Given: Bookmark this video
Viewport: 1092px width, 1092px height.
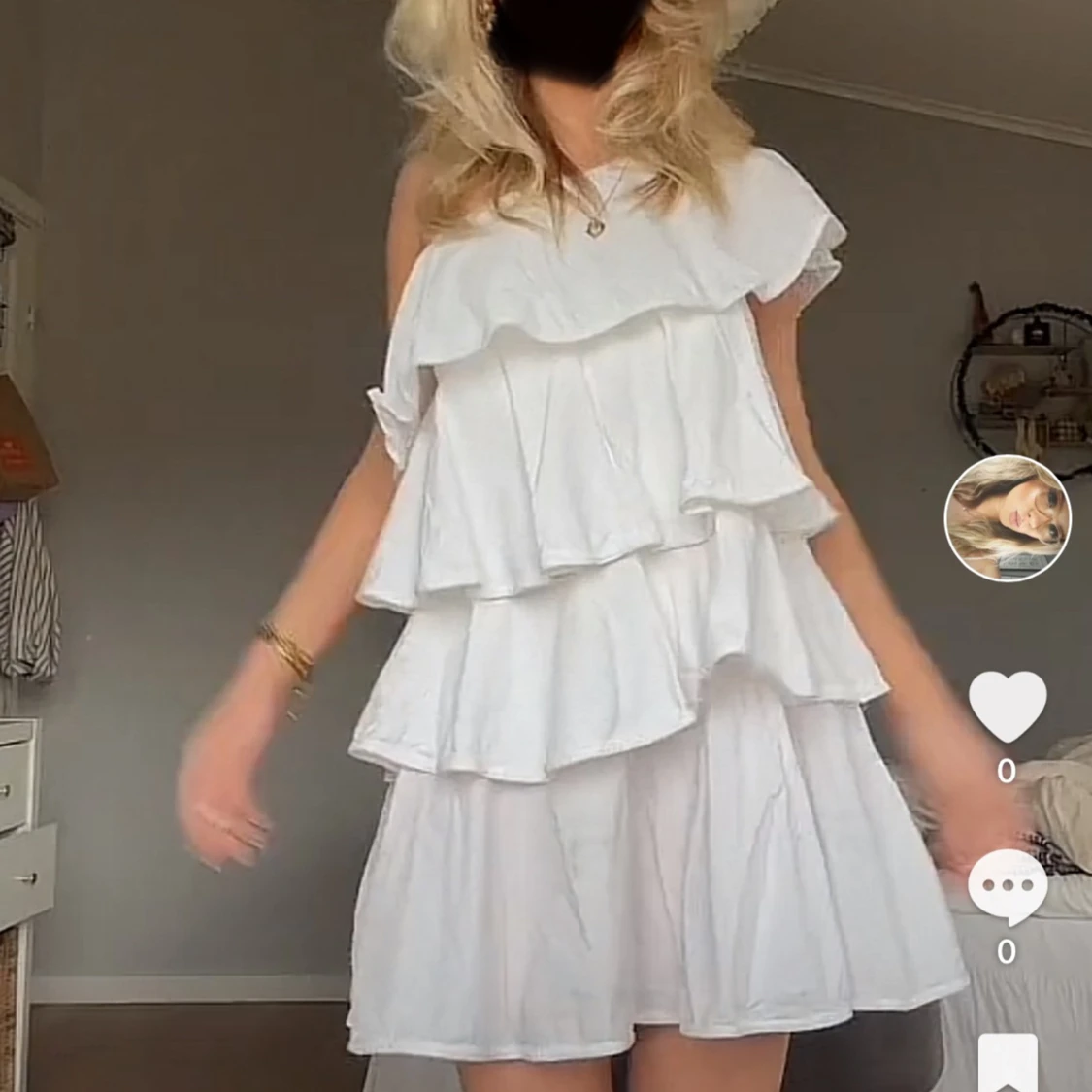Looking at the screenshot, I should (x=1008, y=1063).
